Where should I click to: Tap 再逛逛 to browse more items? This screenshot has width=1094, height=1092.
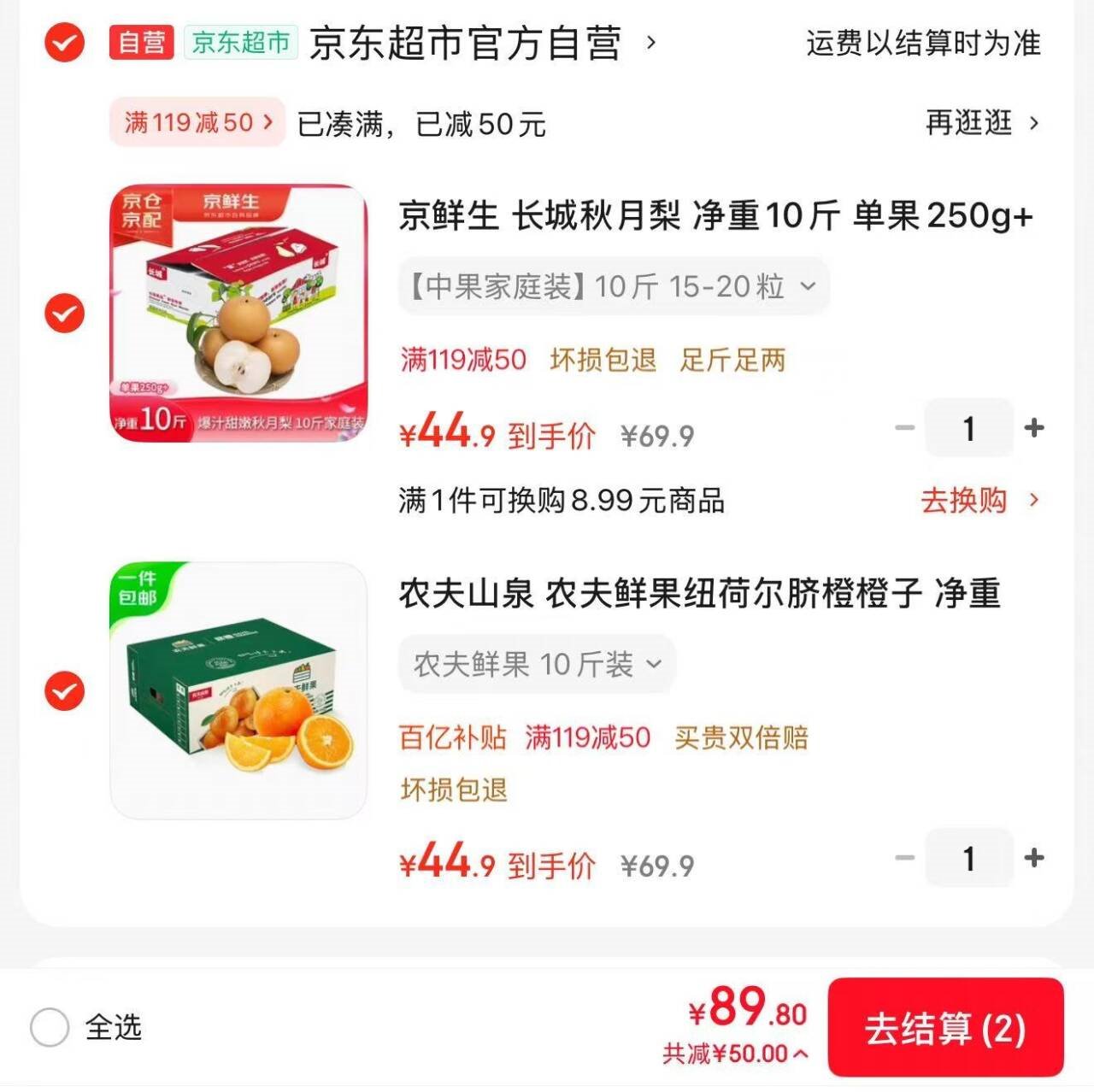(x=983, y=123)
